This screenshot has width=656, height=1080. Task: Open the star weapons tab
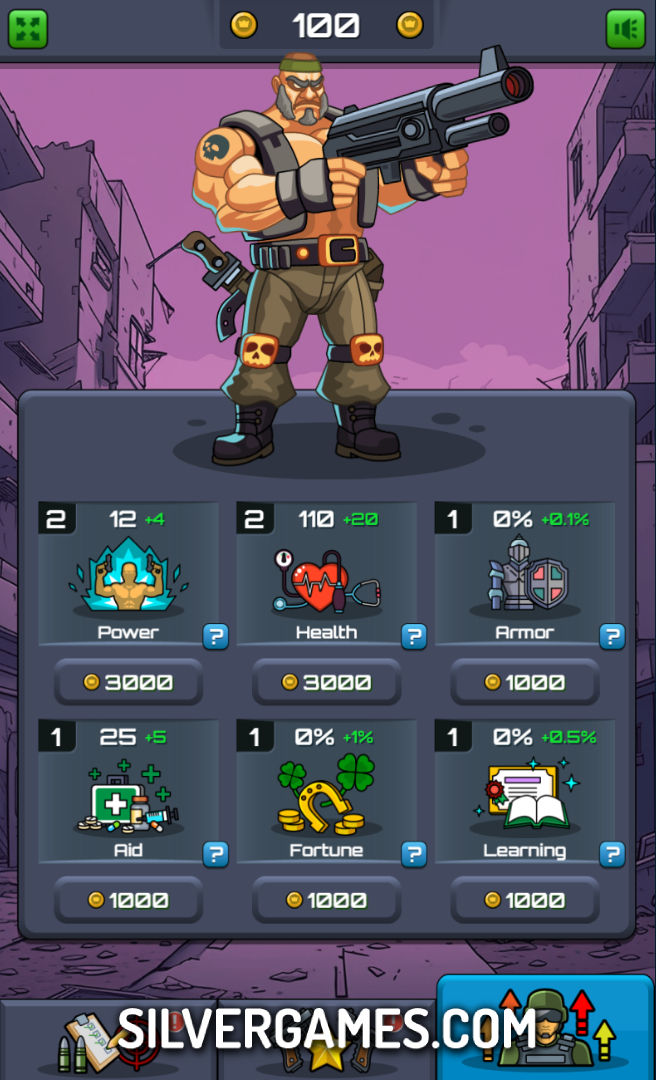pos(326,1040)
